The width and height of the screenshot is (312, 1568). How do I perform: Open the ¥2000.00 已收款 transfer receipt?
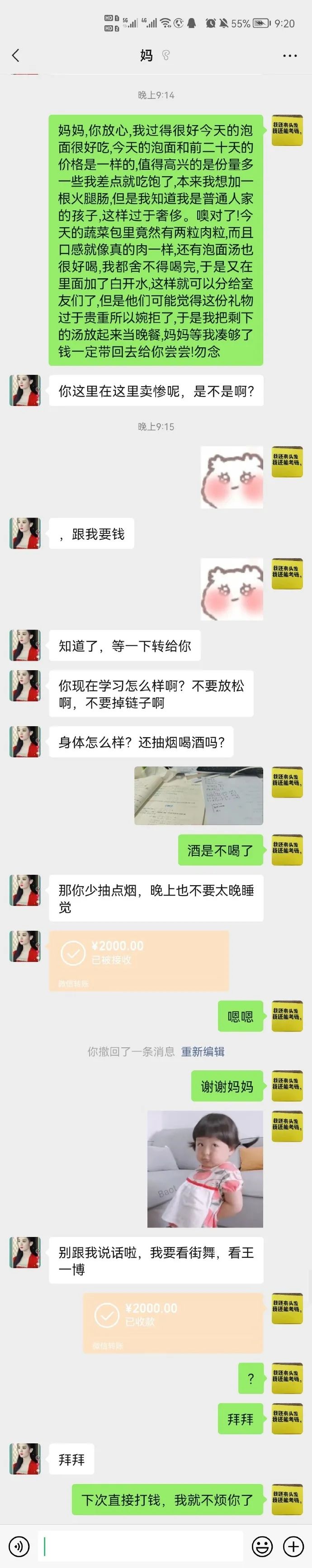173,1323
